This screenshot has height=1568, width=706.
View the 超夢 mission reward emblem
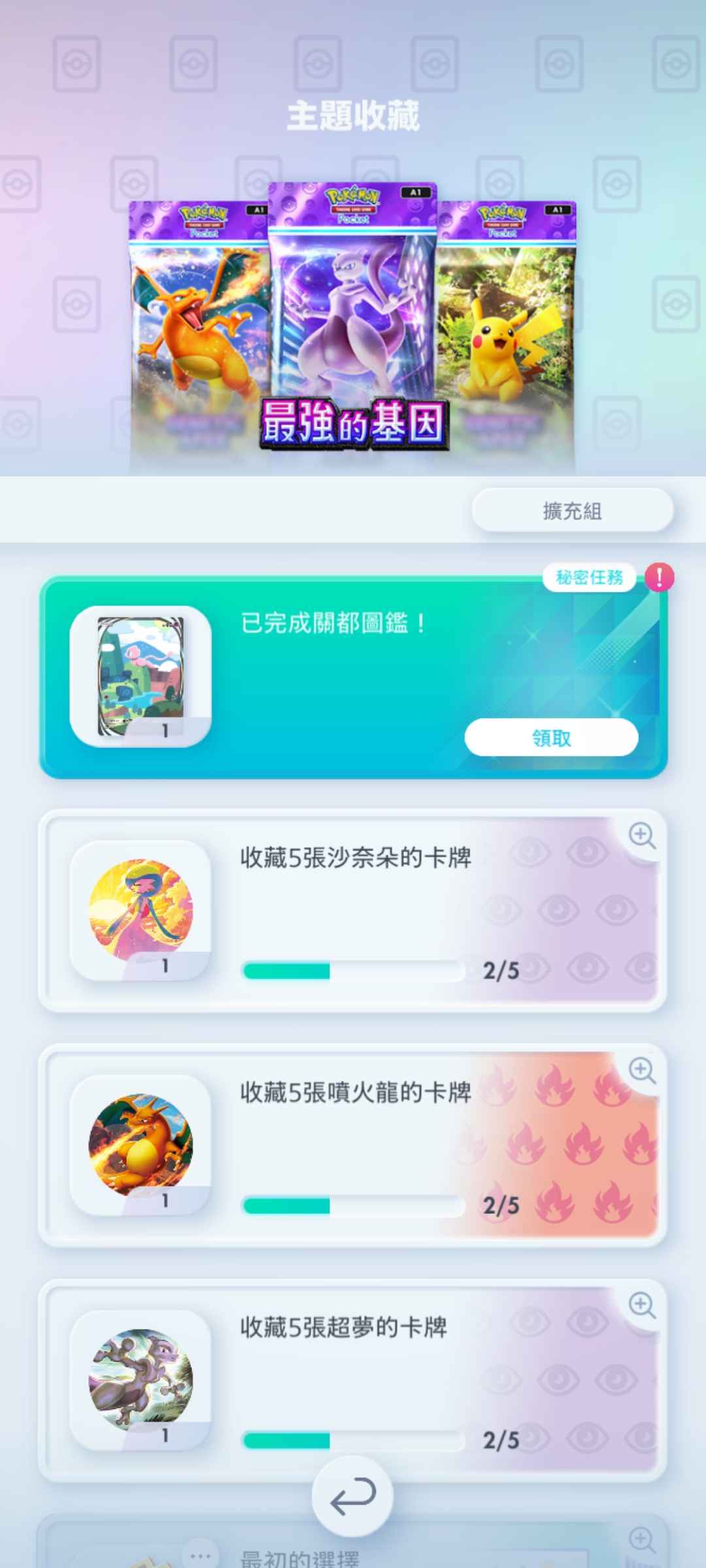point(141,1380)
